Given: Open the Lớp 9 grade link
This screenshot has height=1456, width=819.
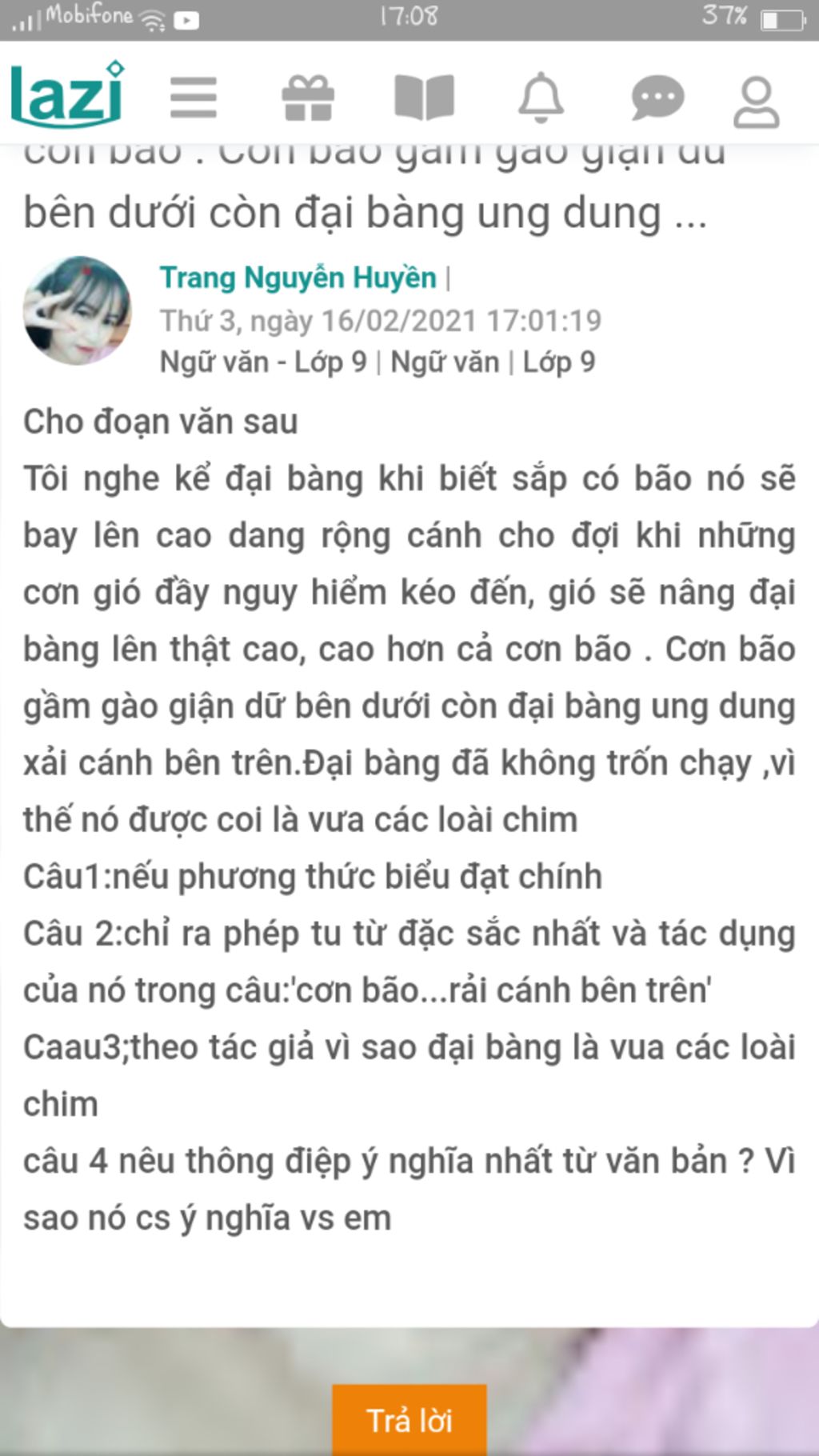Looking at the screenshot, I should point(559,362).
